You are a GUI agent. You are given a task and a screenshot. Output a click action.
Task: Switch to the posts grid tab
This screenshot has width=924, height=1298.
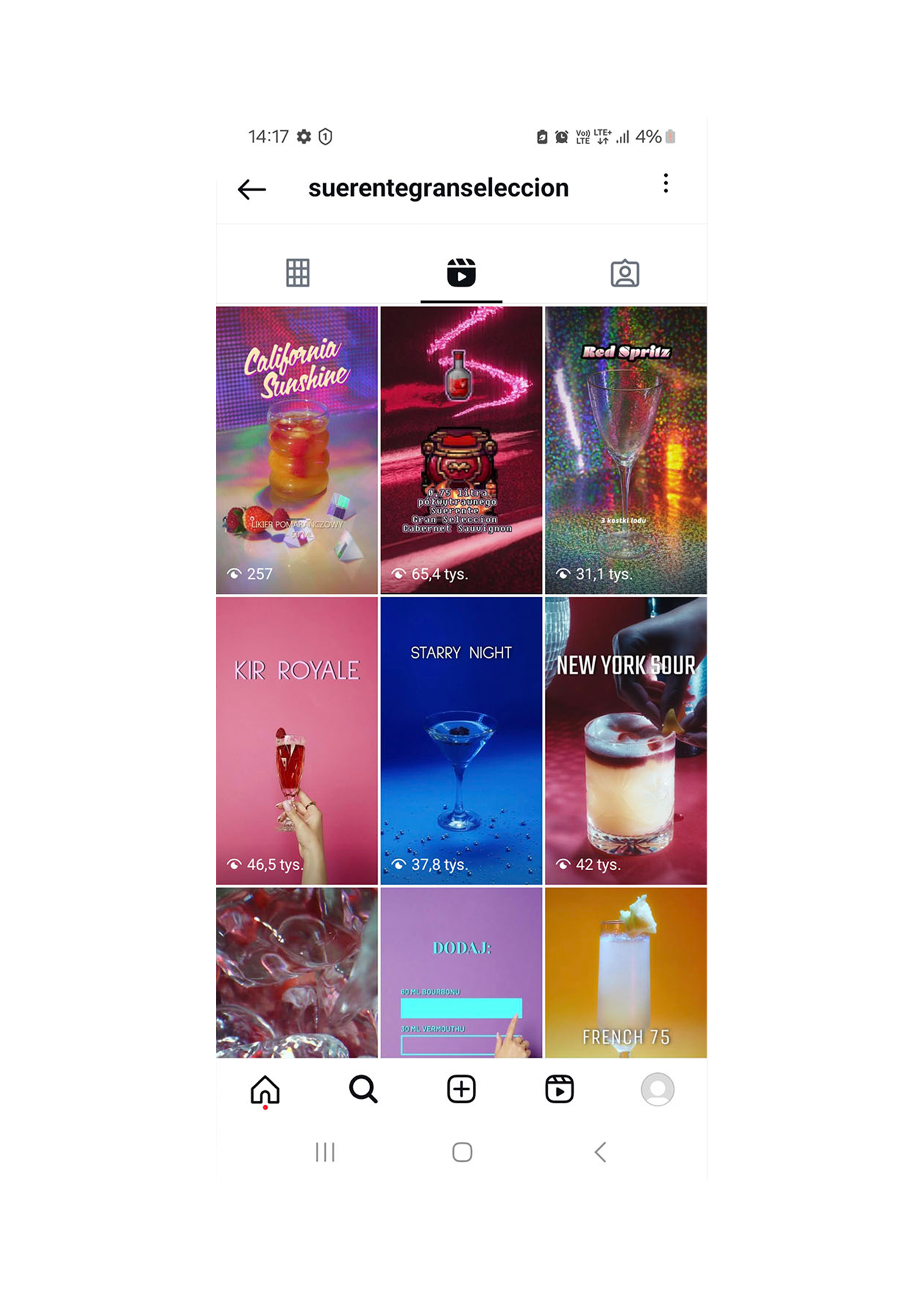click(x=297, y=273)
